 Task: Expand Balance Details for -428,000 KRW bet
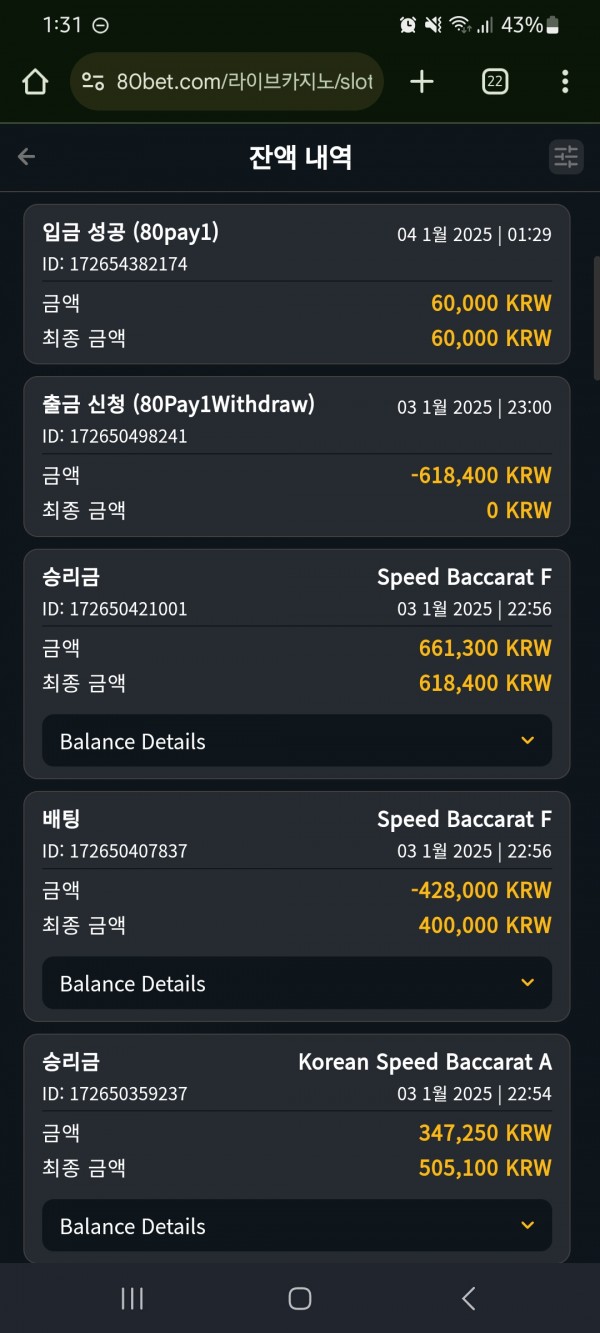click(x=297, y=983)
